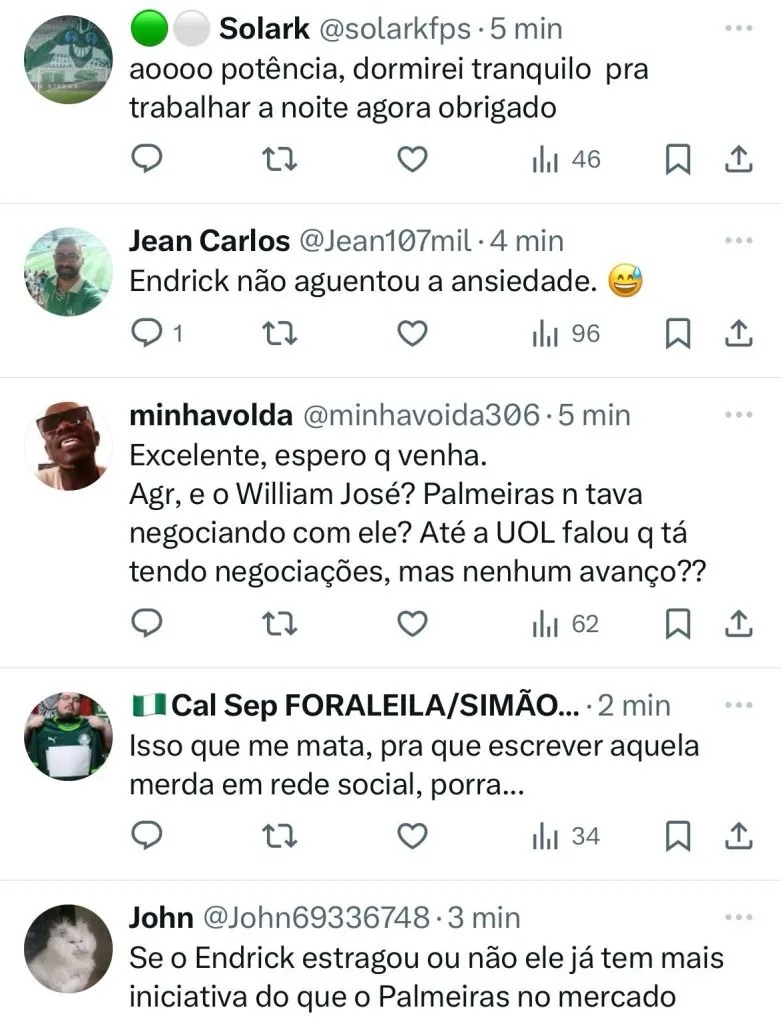Screen dimensions: 781x1024
Task: Like Cal Sep FORALEILA's tweet
Action: pos(412,835)
